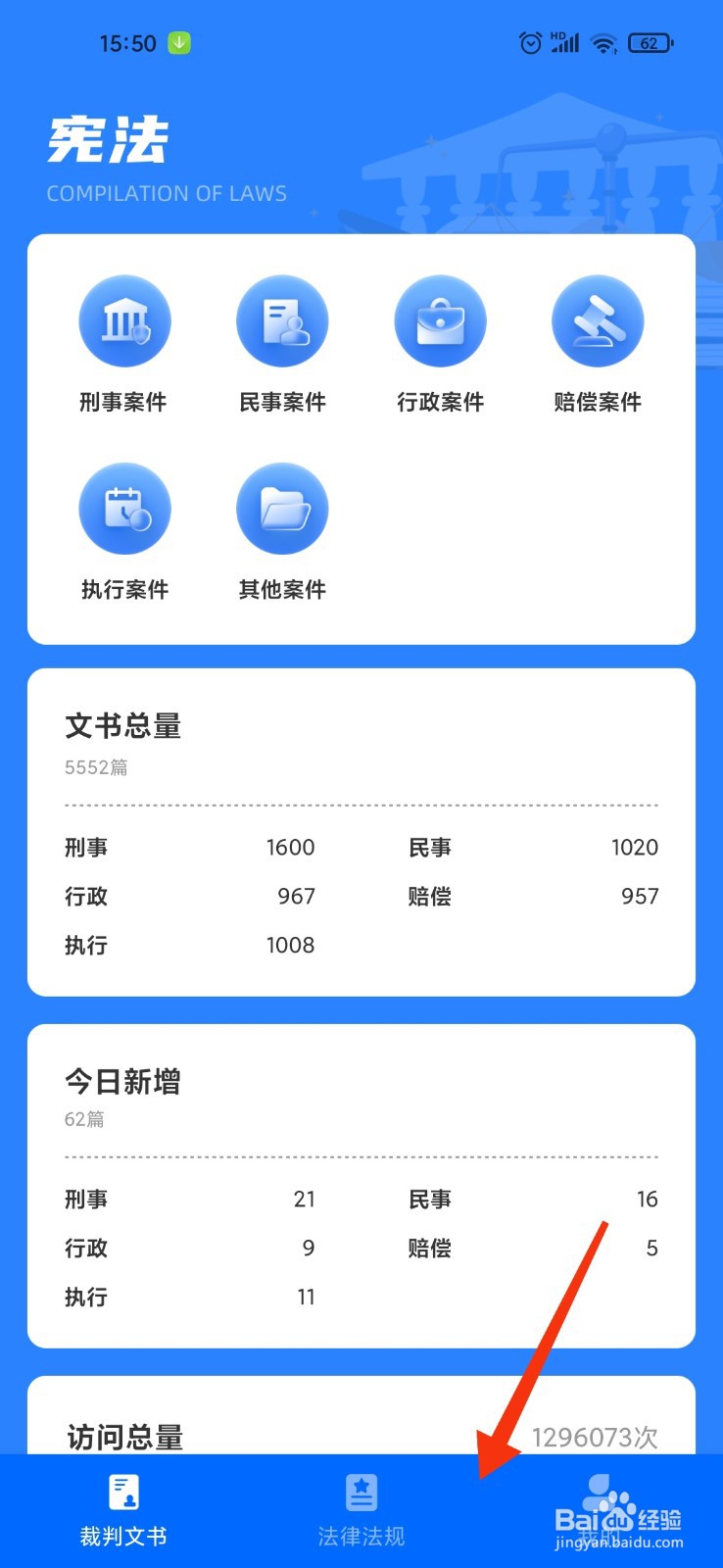Tap the green download arrow near the clock
Screen dimensions: 723x1568
point(177,42)
